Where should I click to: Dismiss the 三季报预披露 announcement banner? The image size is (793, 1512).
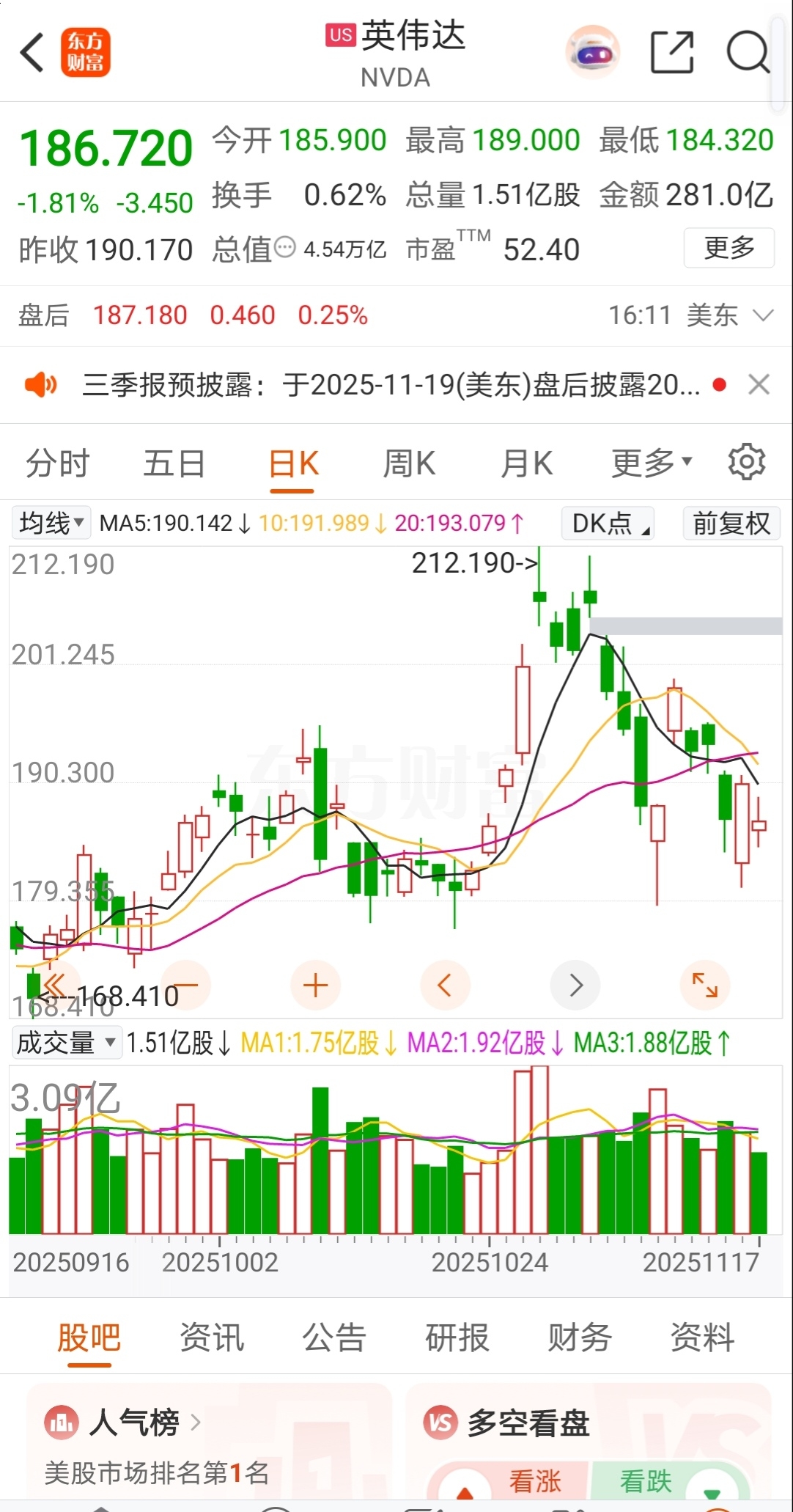click(x=759, y=384)
